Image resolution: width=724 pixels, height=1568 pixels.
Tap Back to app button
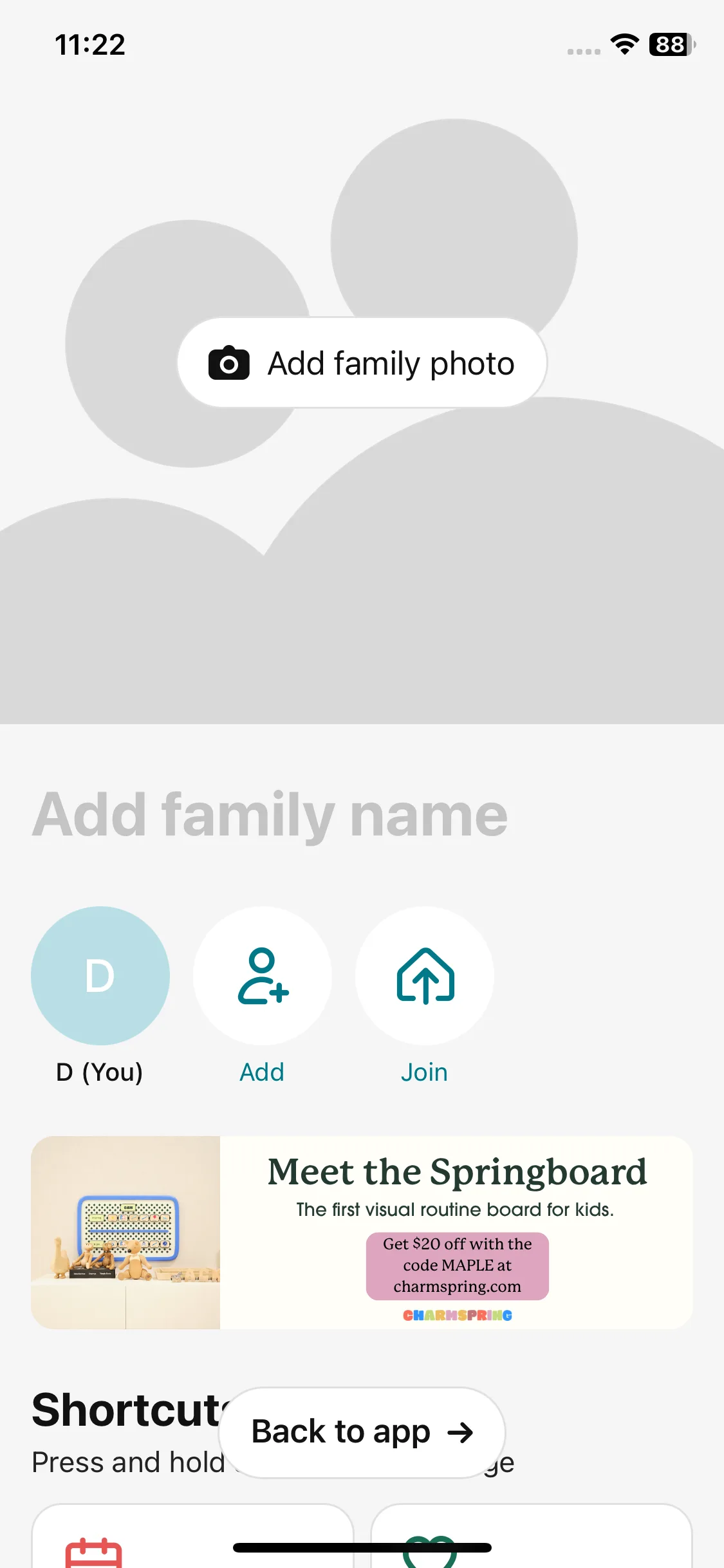click(x=362, y=1433)
